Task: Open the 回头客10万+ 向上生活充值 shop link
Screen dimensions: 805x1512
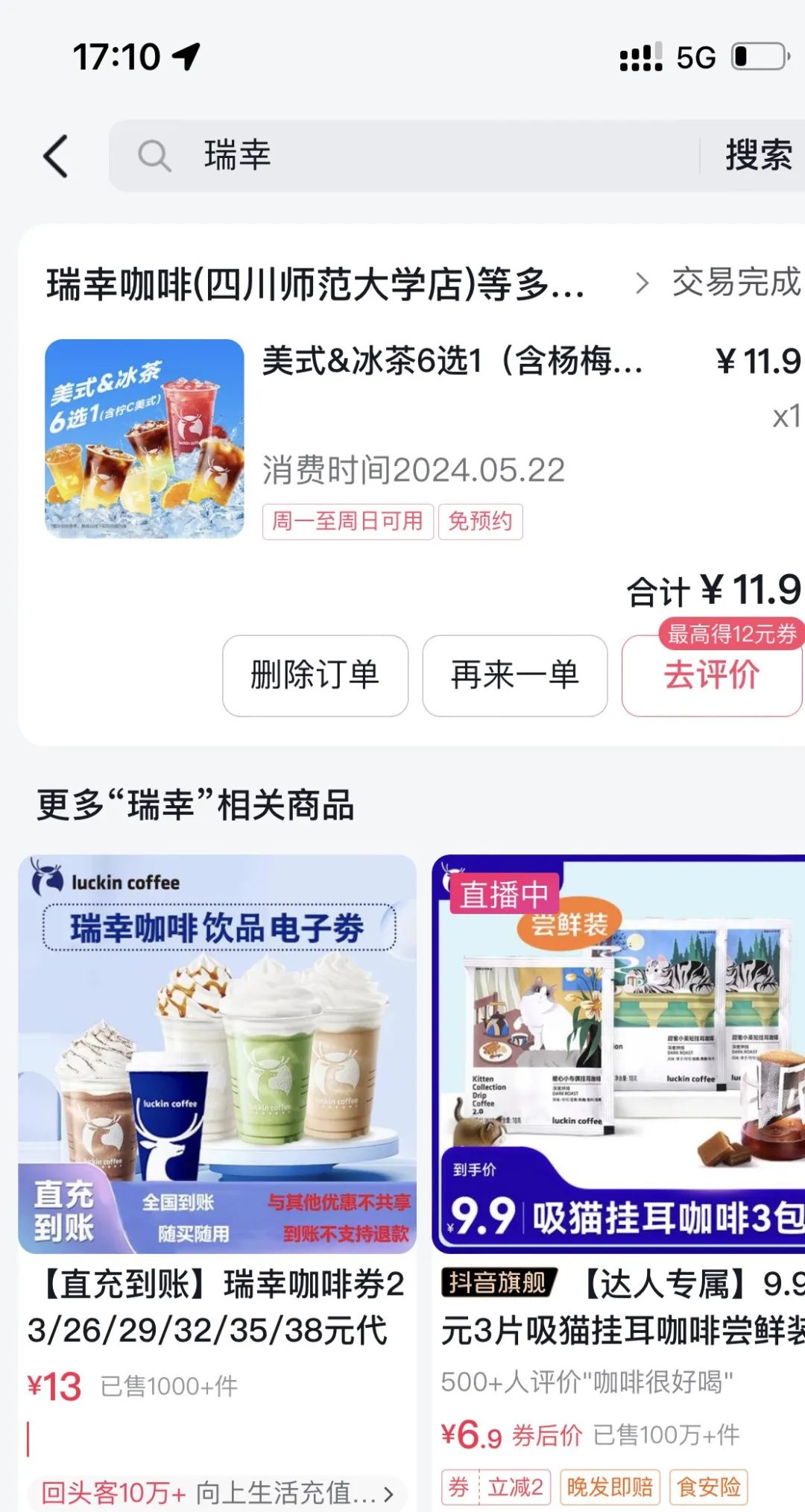Action: click(x=216, y=1492)
